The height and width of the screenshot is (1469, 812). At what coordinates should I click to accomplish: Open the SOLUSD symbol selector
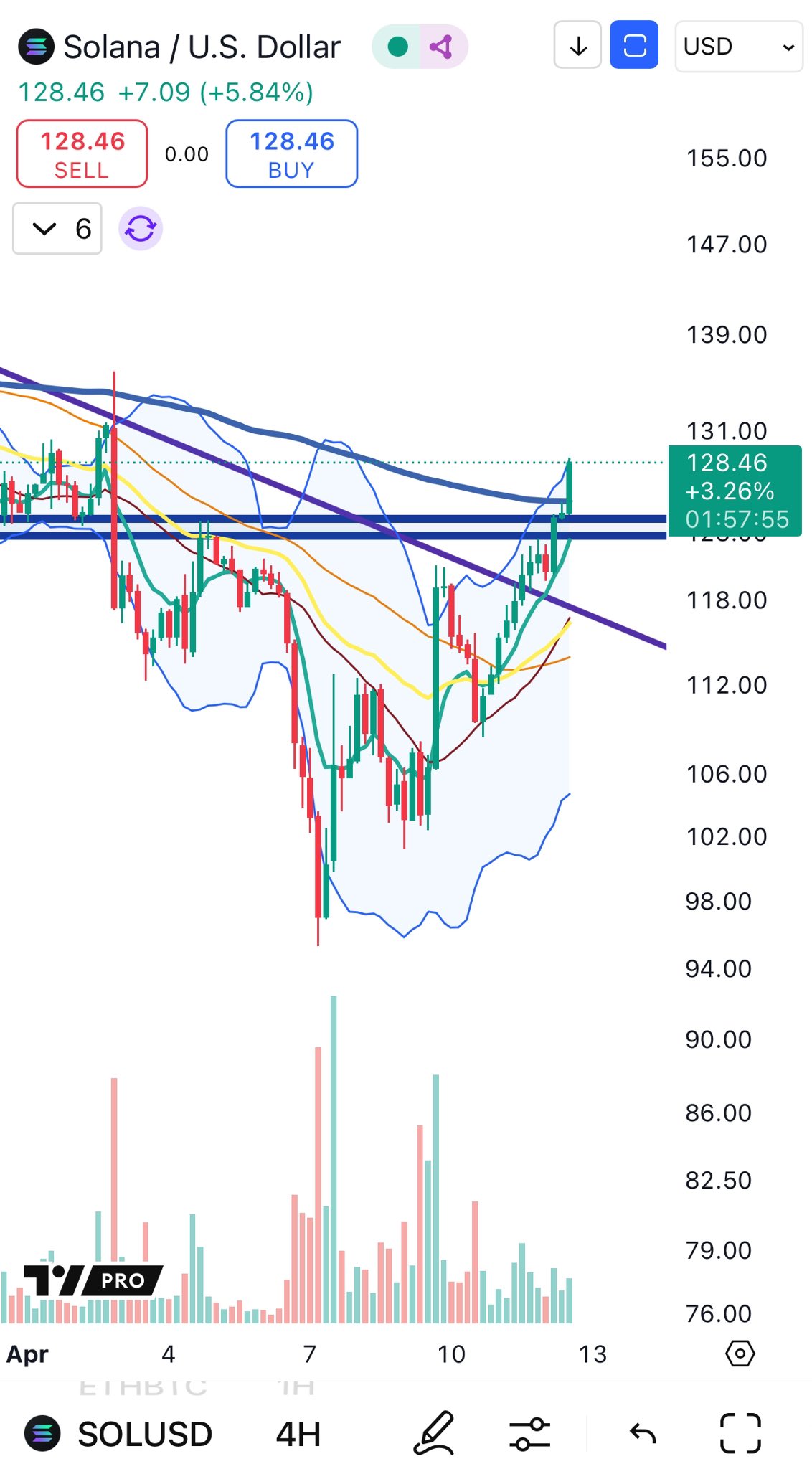tap(119, 1434)
